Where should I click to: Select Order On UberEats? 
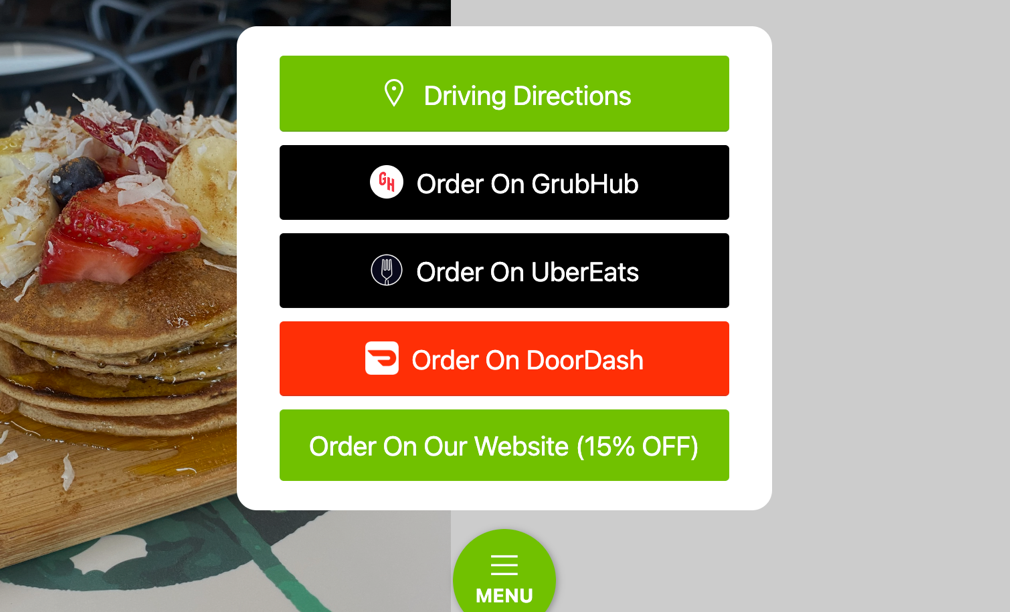[x=504, y=271]
